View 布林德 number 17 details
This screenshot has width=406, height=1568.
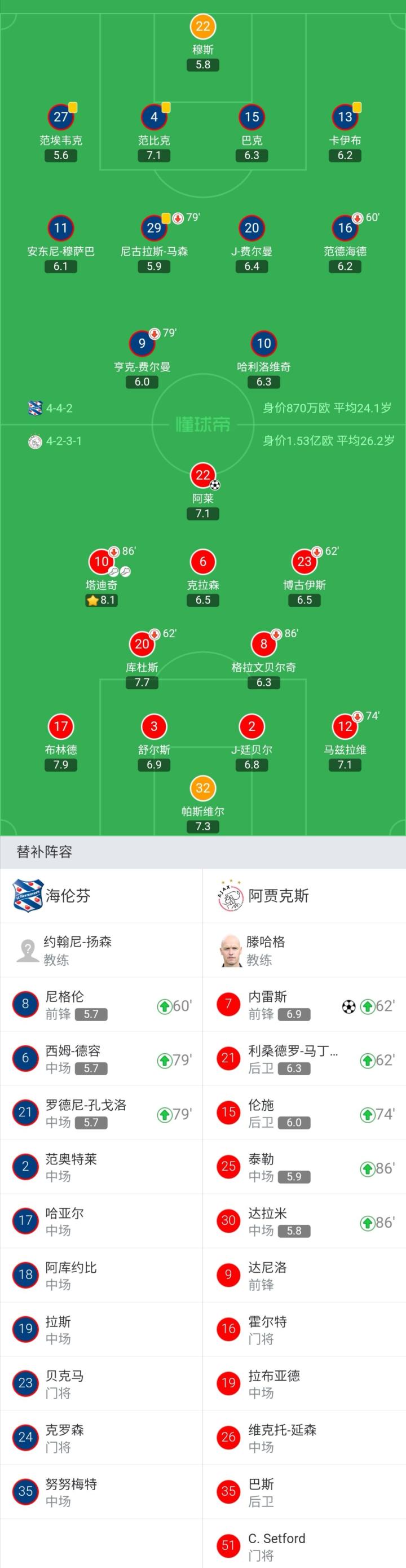tap(61, 743)
